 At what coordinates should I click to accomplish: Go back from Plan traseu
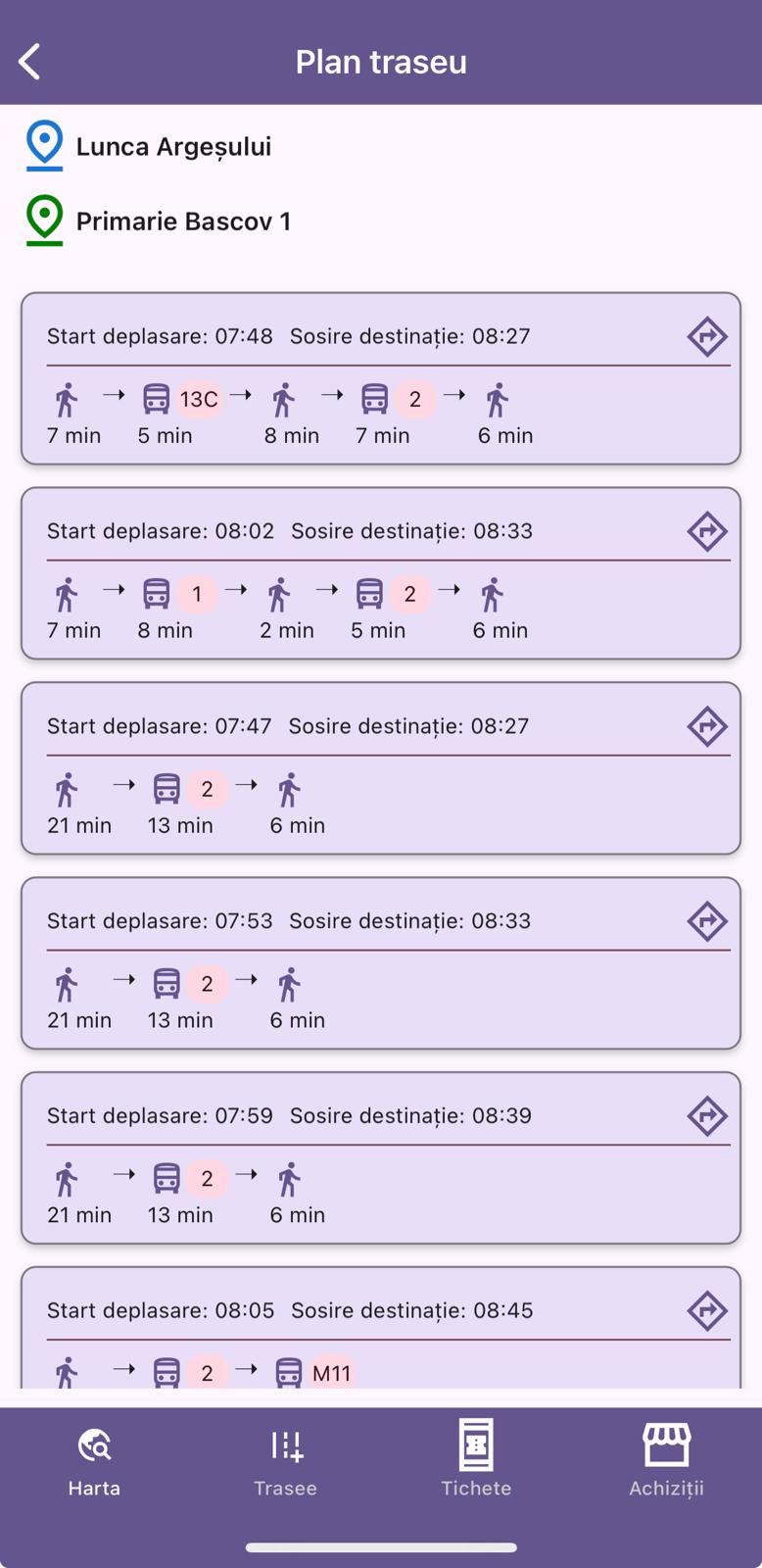pyautogui.click(x=30, y=62)
